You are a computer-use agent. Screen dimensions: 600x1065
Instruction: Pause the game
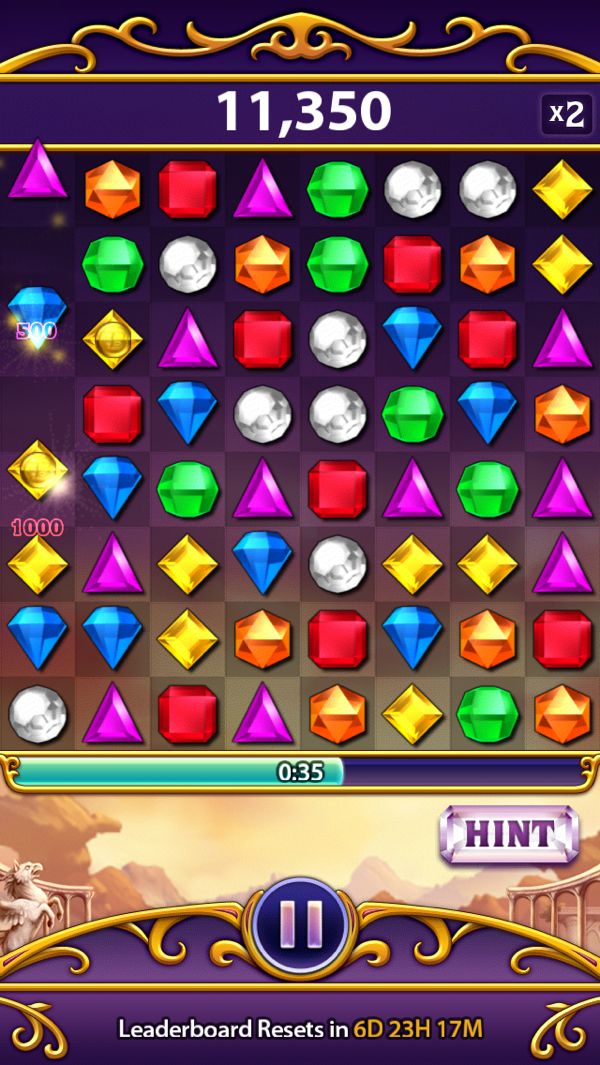300,925
